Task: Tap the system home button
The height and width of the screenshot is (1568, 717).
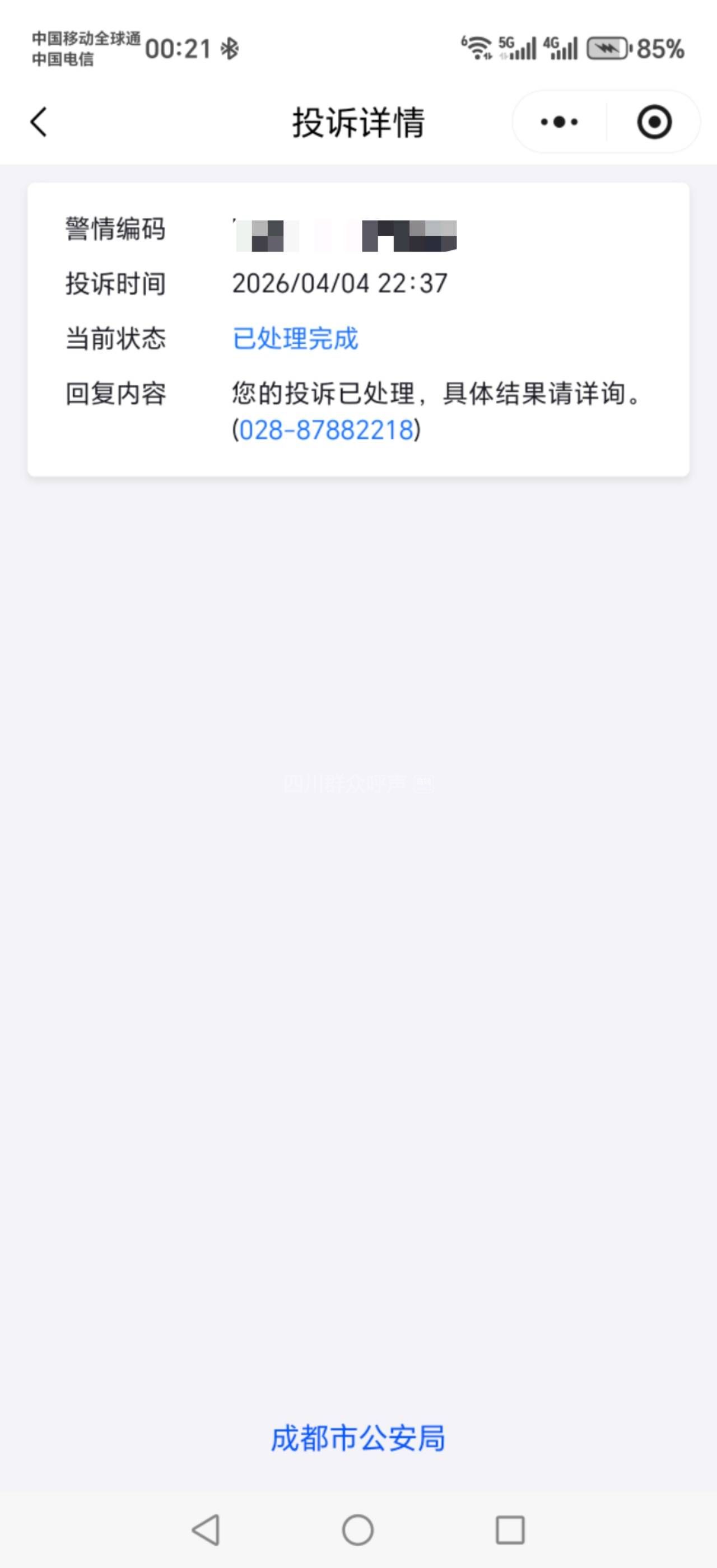Action: (x=358, y=1529)
